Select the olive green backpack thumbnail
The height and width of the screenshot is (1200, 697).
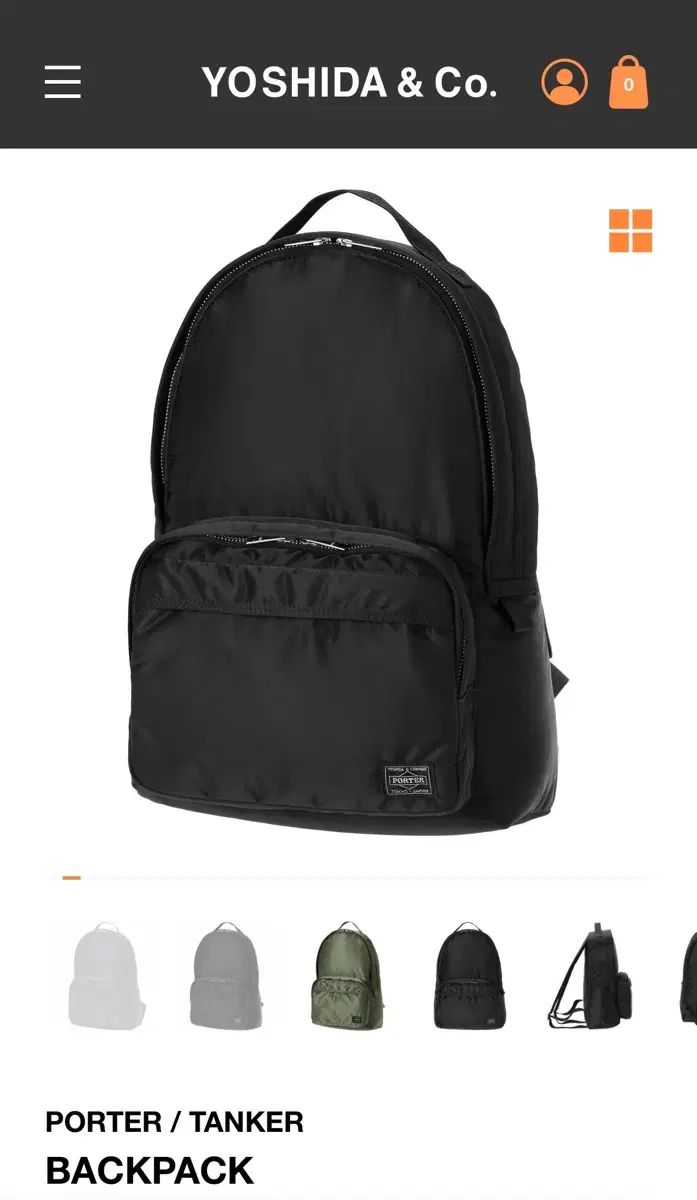[x=346, y=976]
